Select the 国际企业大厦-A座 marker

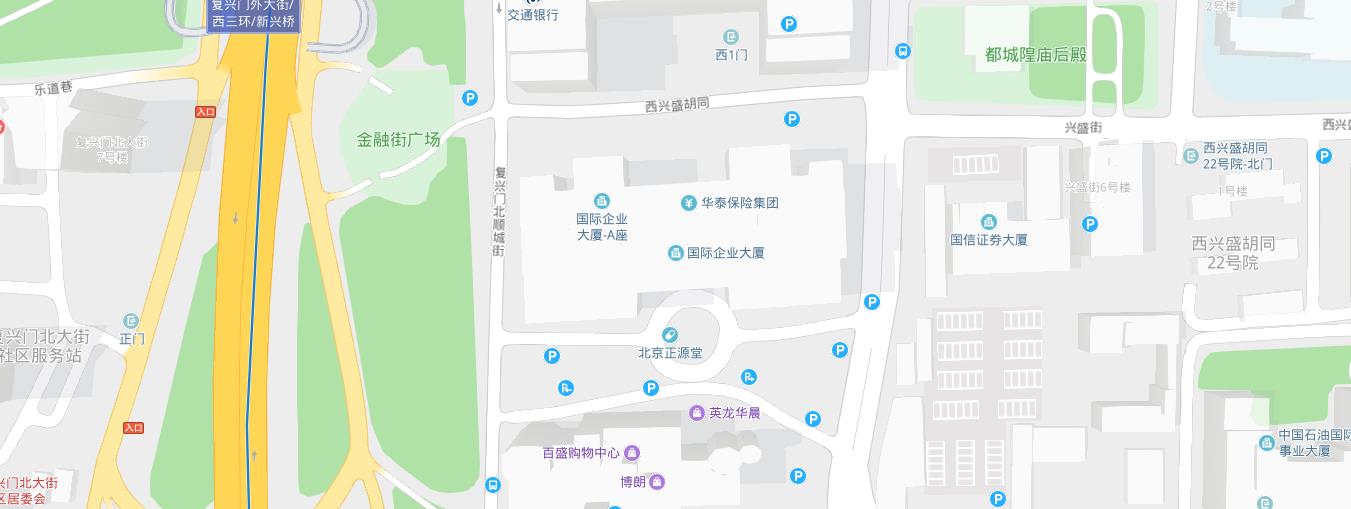click(x=601, y=202)
